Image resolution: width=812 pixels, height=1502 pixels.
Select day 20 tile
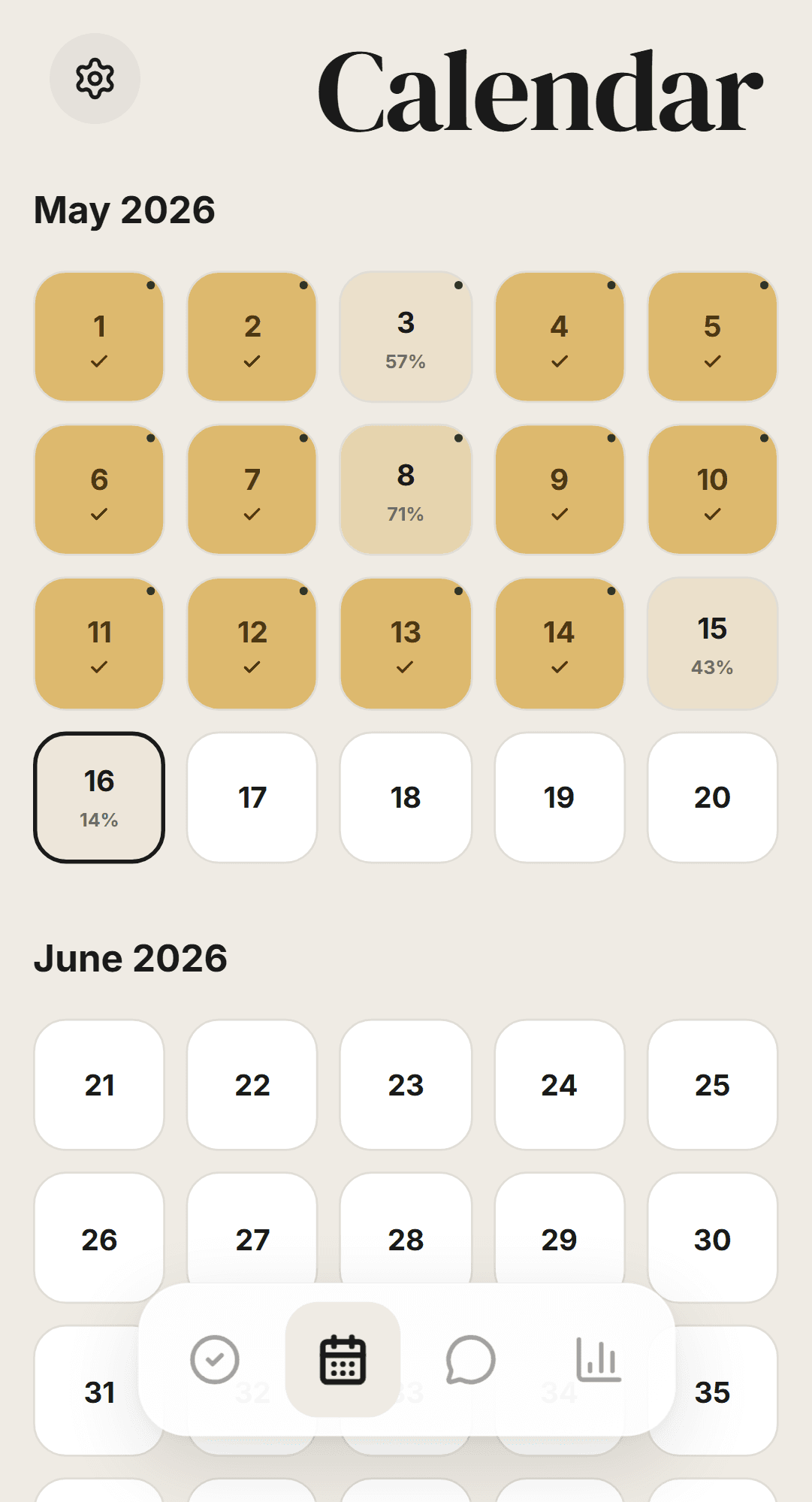click(x=712, y=797)
